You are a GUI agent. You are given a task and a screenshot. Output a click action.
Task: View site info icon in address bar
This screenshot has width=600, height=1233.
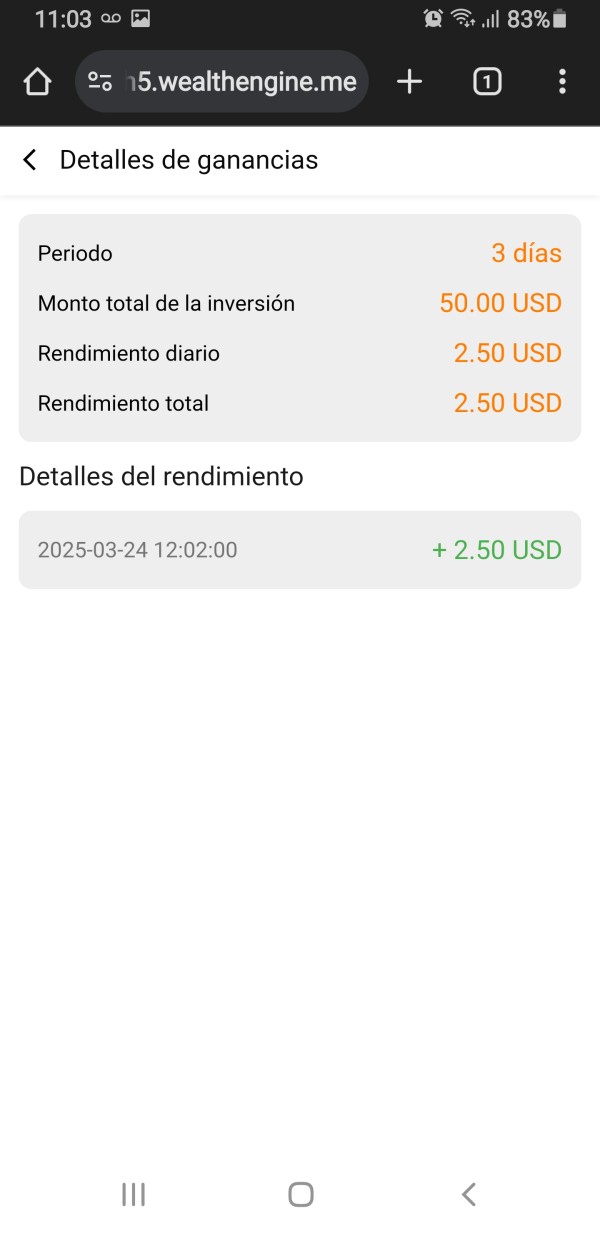(x=100, y=82)
